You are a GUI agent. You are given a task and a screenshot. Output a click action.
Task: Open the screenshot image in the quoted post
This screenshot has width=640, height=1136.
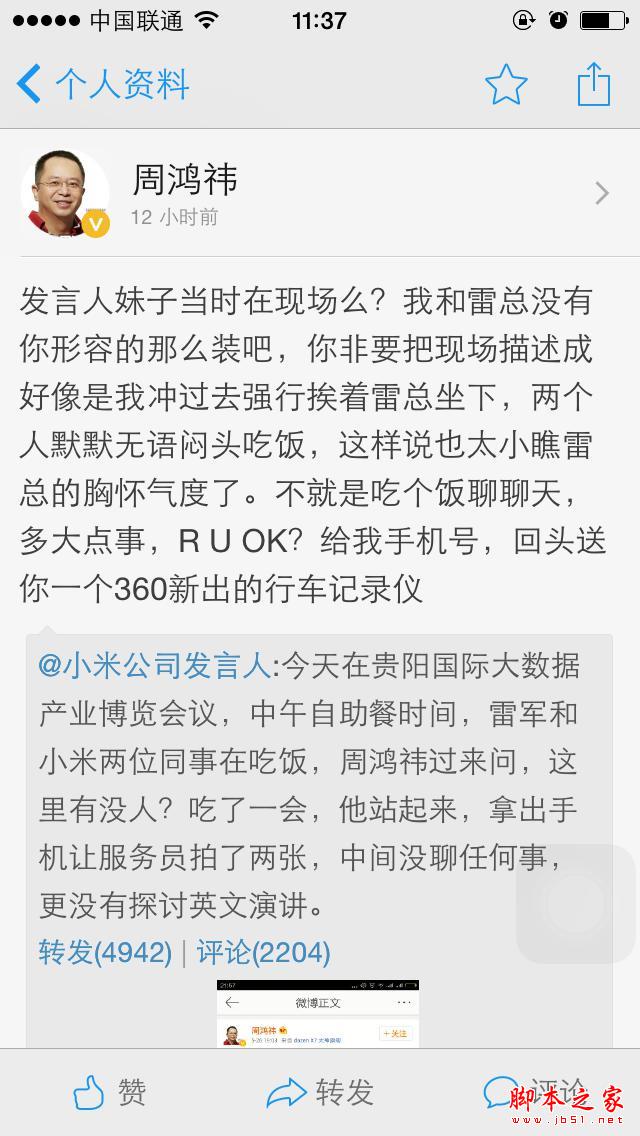[x=318, y=1013]
